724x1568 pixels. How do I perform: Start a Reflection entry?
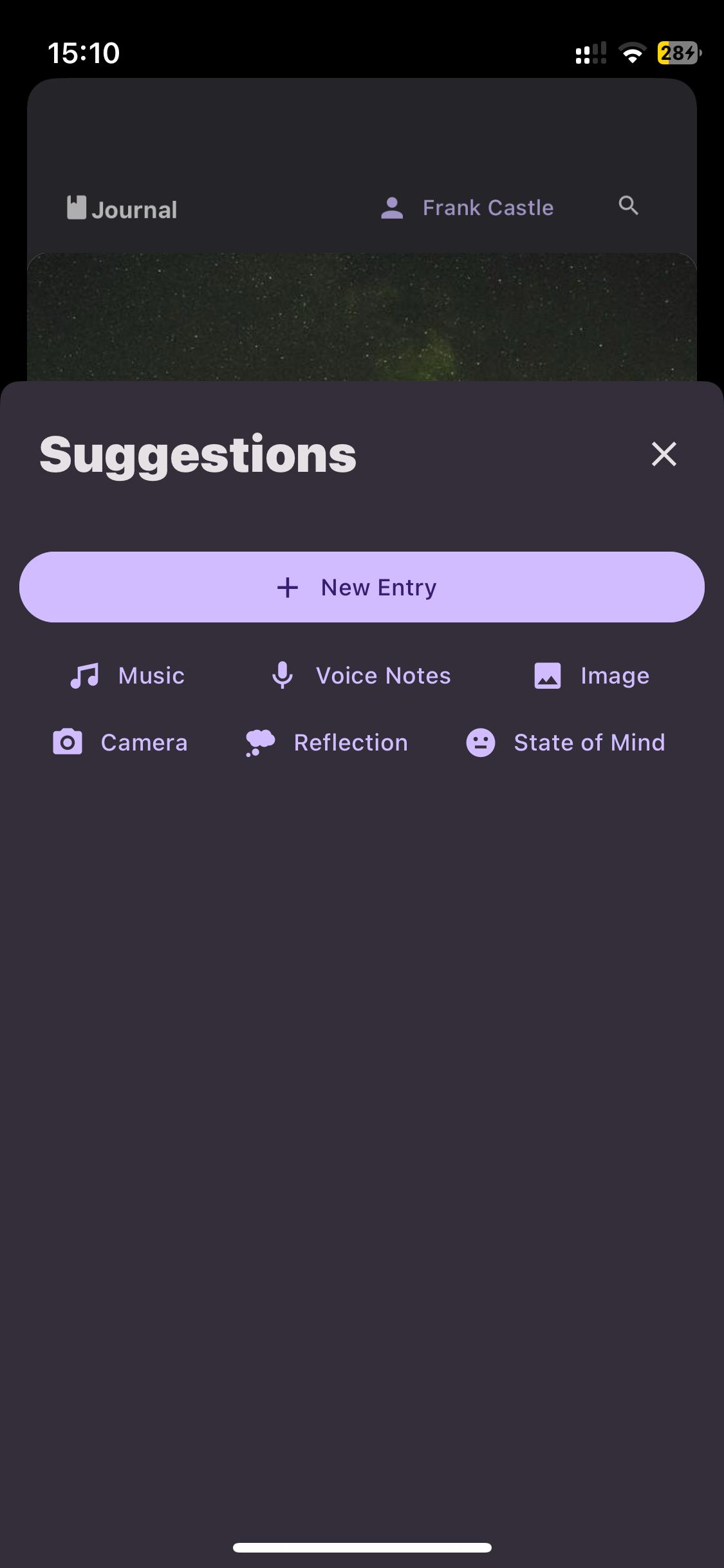tap(326, 742)
